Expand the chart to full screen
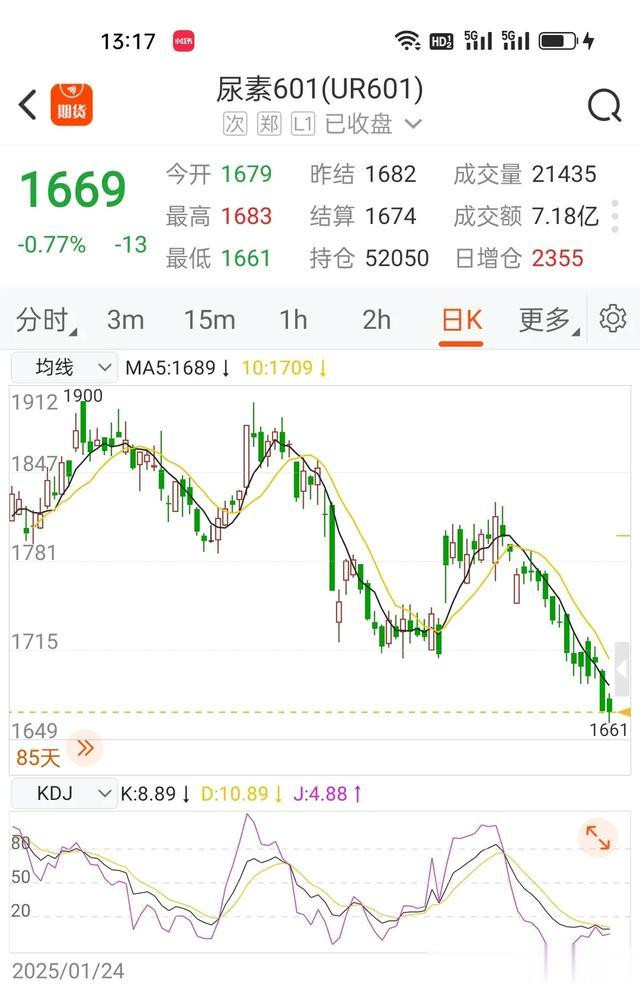This screenshot has width=640, height=986. point(598,837)
